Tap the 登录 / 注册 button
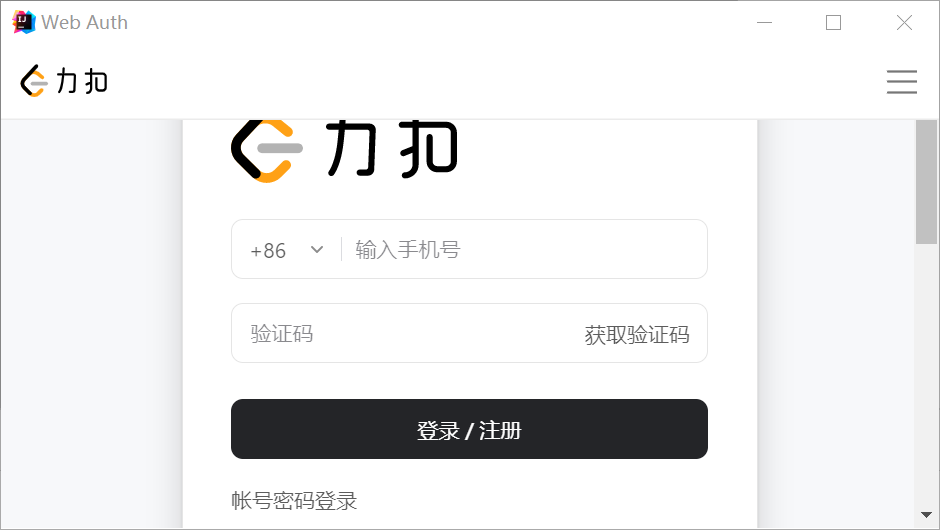940x530 pixels. [x=469, y=430]
